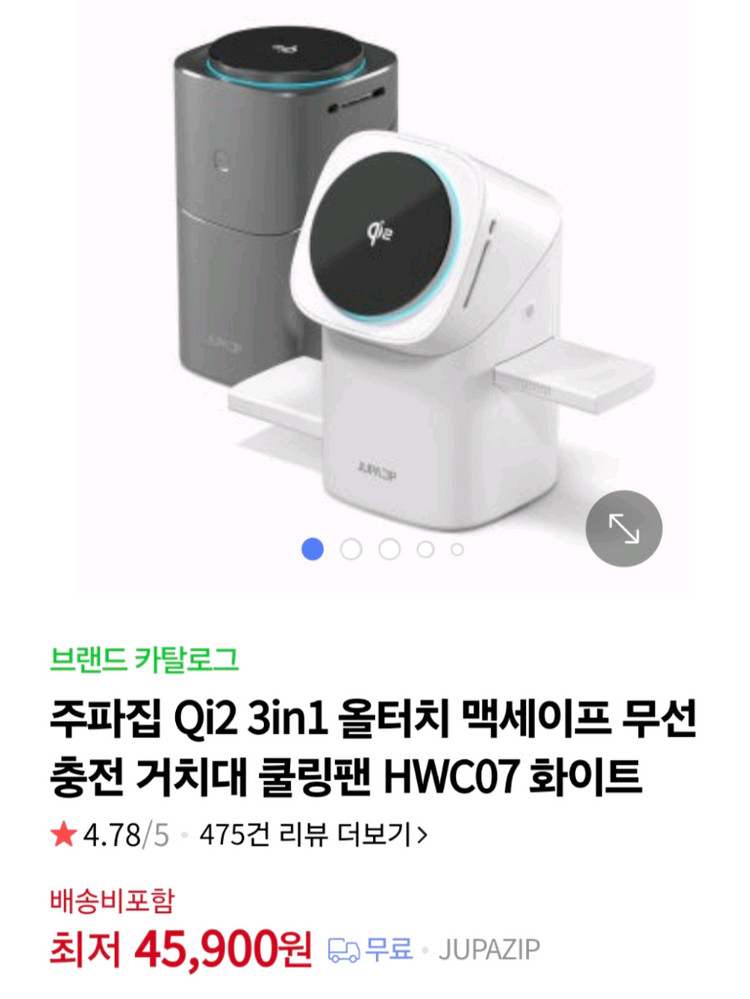Click the currently active blue carousel dot

pos(314,549)
